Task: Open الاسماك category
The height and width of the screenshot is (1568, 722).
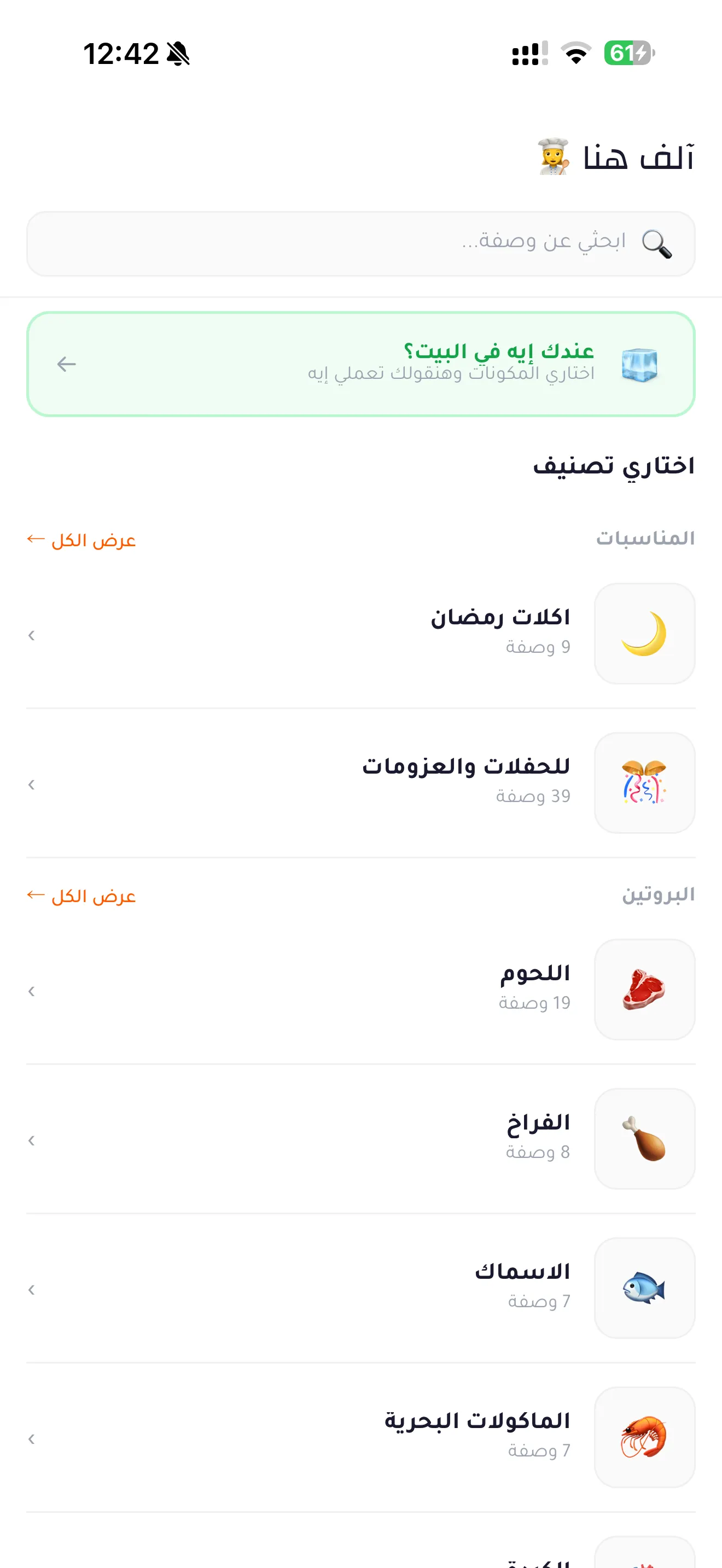Action: coord(360,1288)
